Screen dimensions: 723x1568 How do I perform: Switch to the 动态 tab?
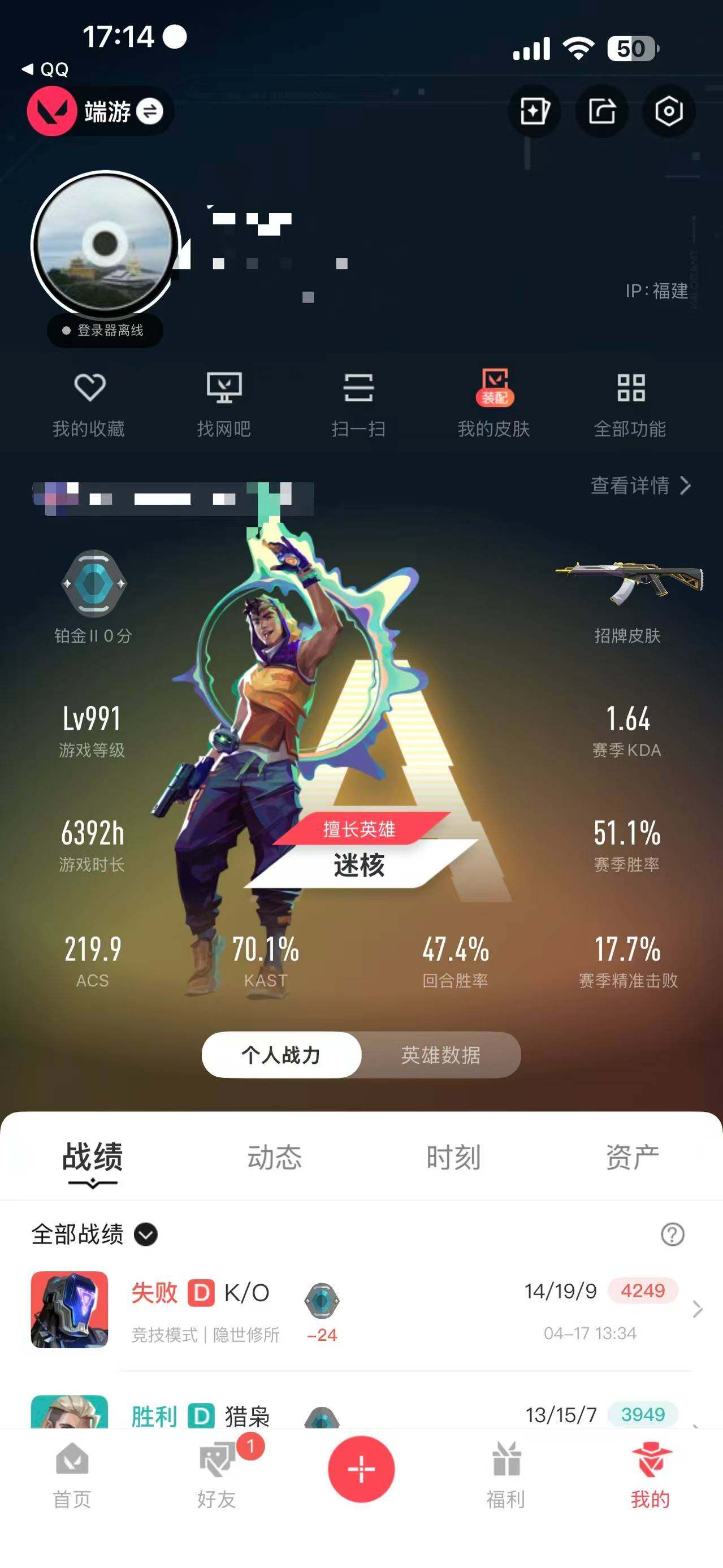pyautogui.click(x=275, y=1156)
